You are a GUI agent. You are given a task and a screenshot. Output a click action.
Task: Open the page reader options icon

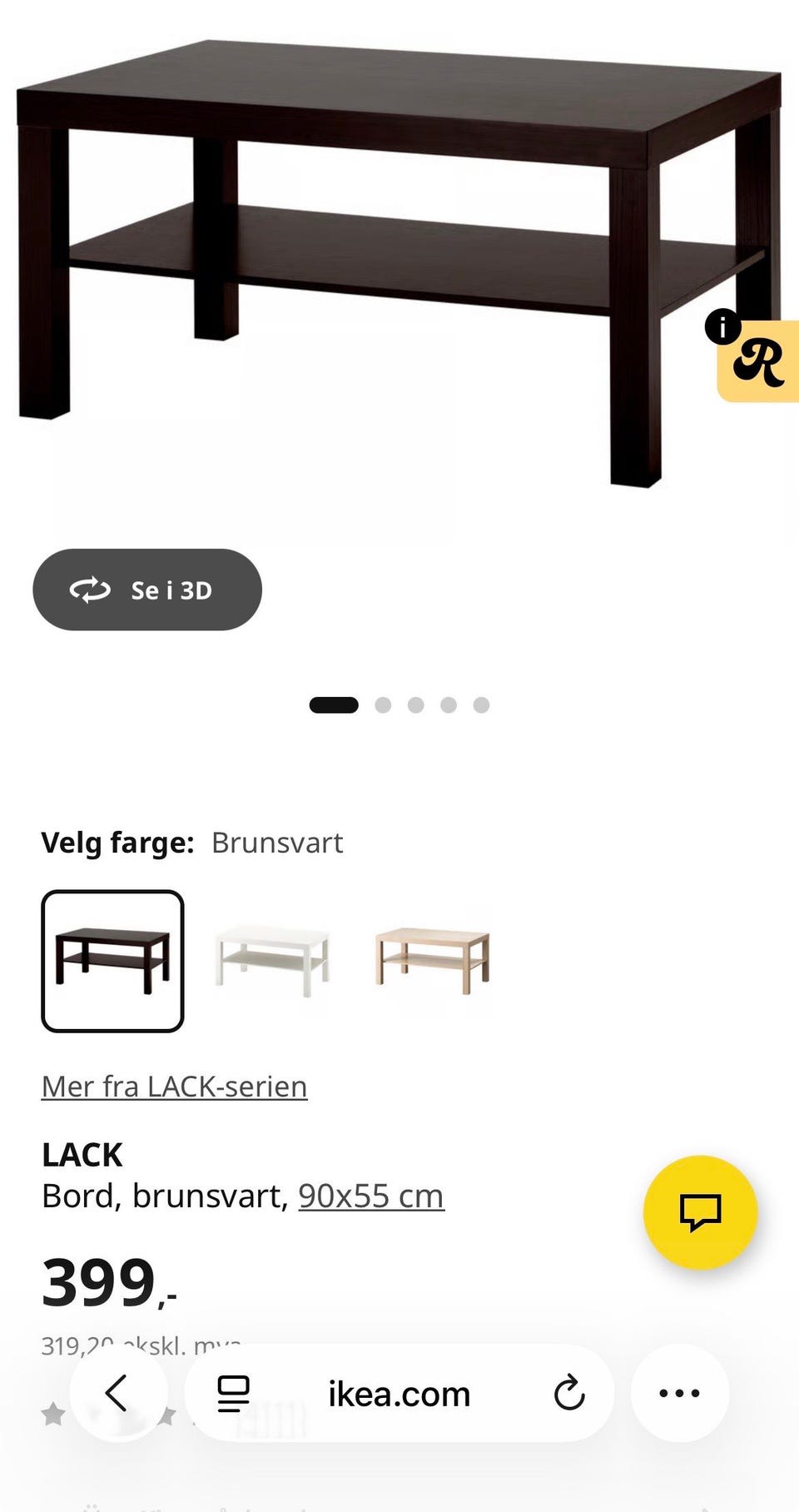233,1394
